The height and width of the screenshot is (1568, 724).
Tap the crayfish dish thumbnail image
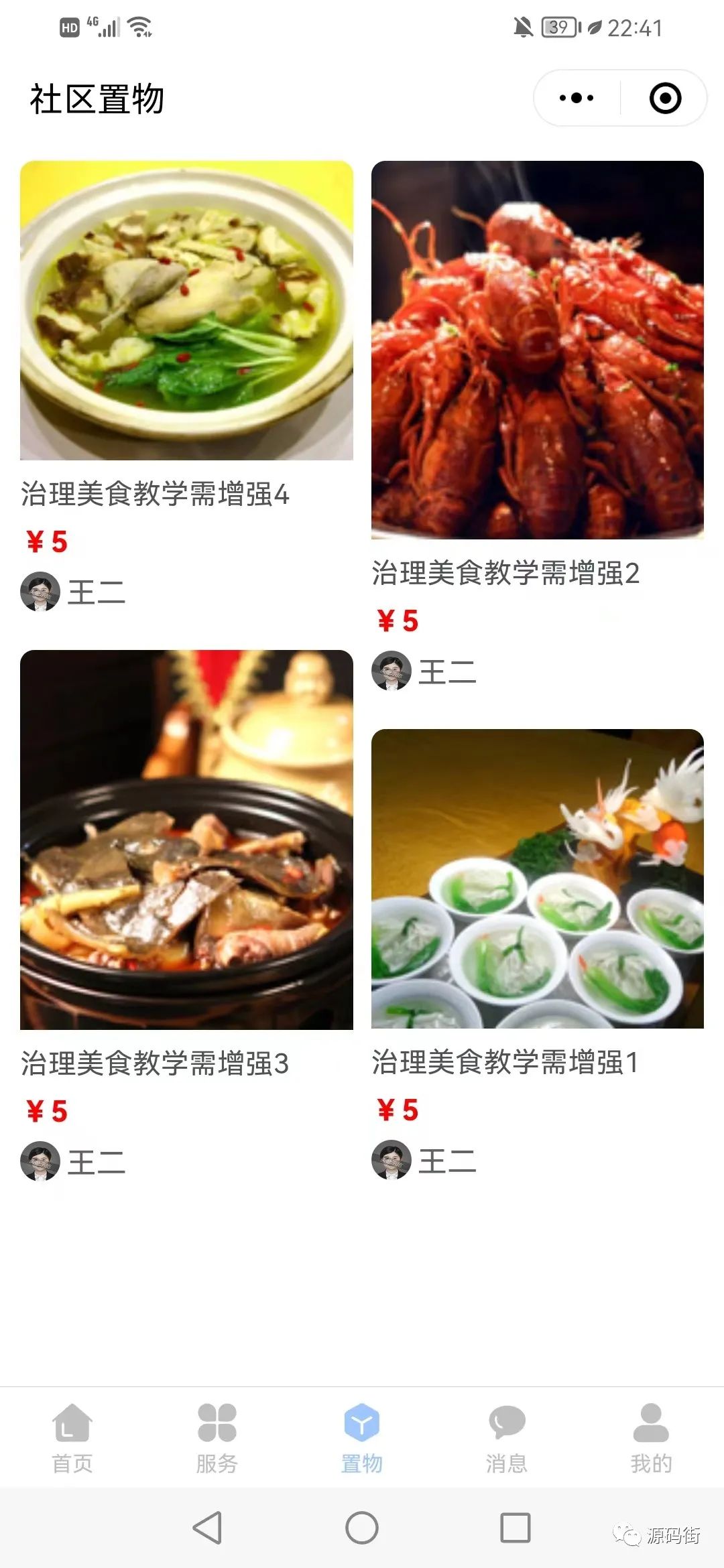click(536, 348)
